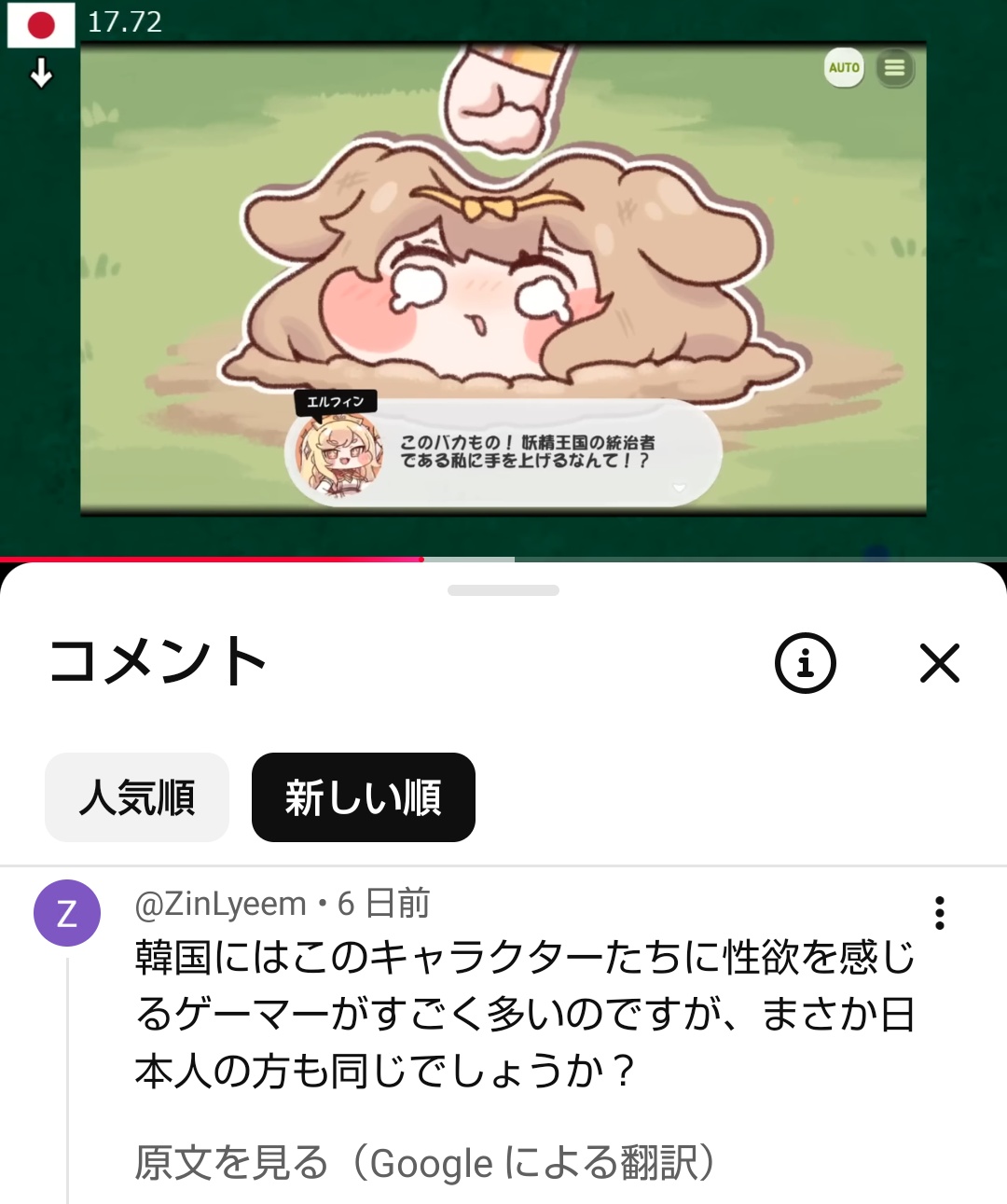This screenshot has height=1204, width=1007.
Task: Open @ZinLyeem's channel from the username
Action: point(220,904)
